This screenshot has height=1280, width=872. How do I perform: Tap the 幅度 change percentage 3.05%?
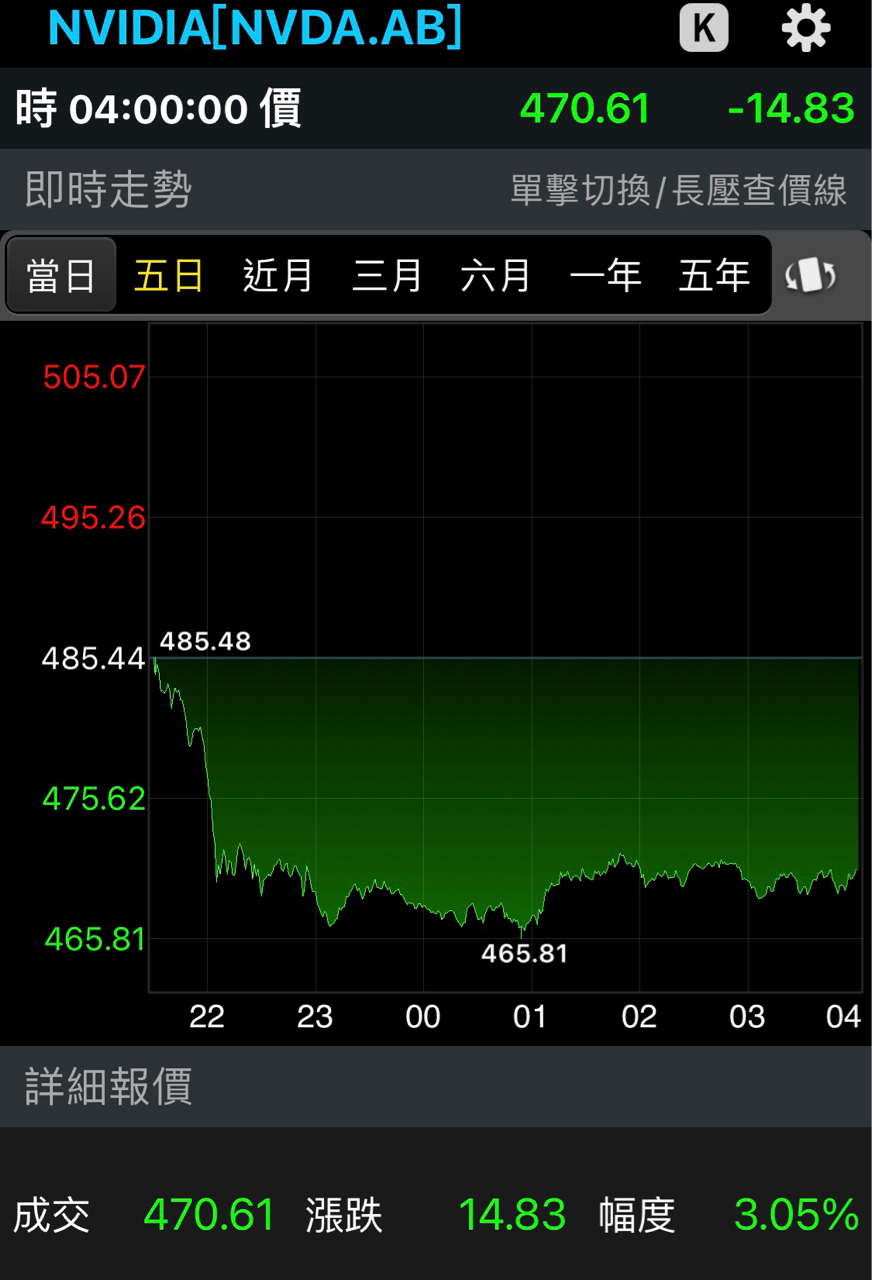pos(795,1215)
